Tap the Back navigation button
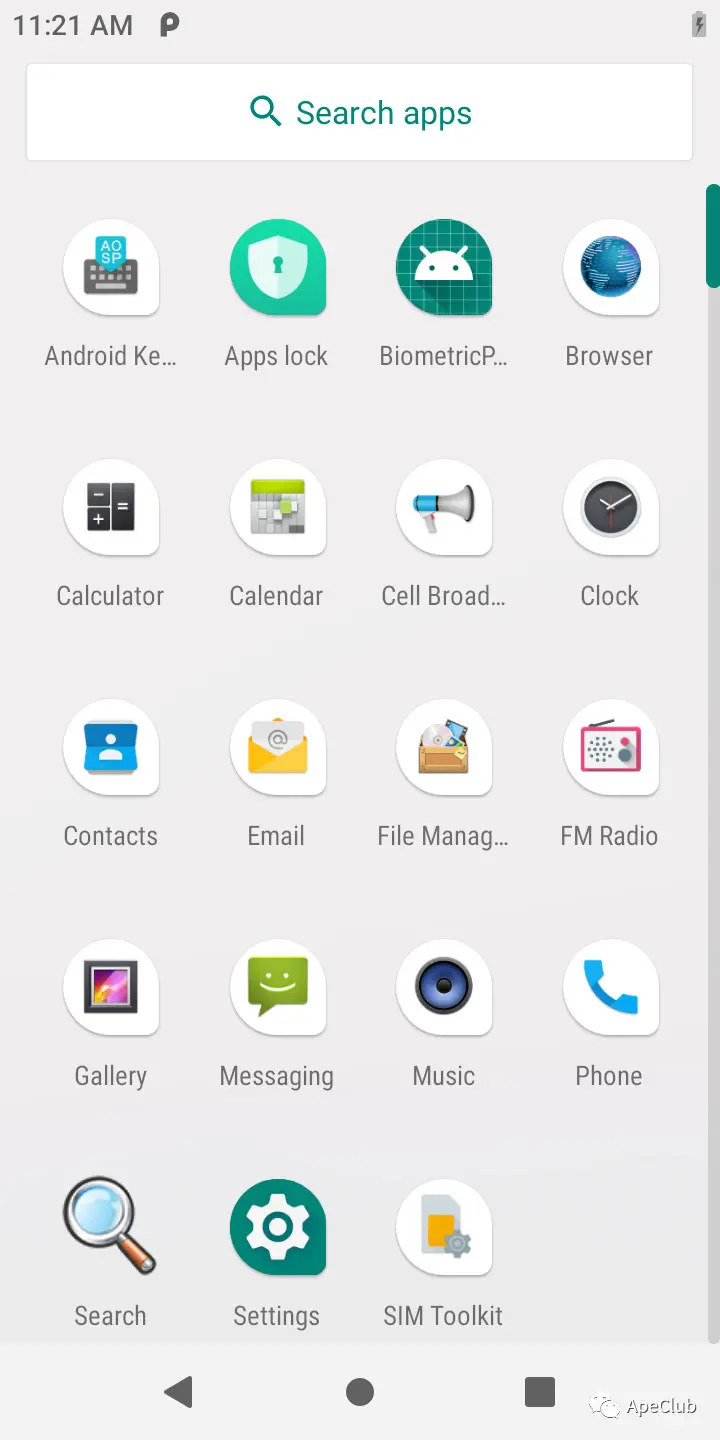Viewport: 720px width, 1440px height. point(179,1391)
